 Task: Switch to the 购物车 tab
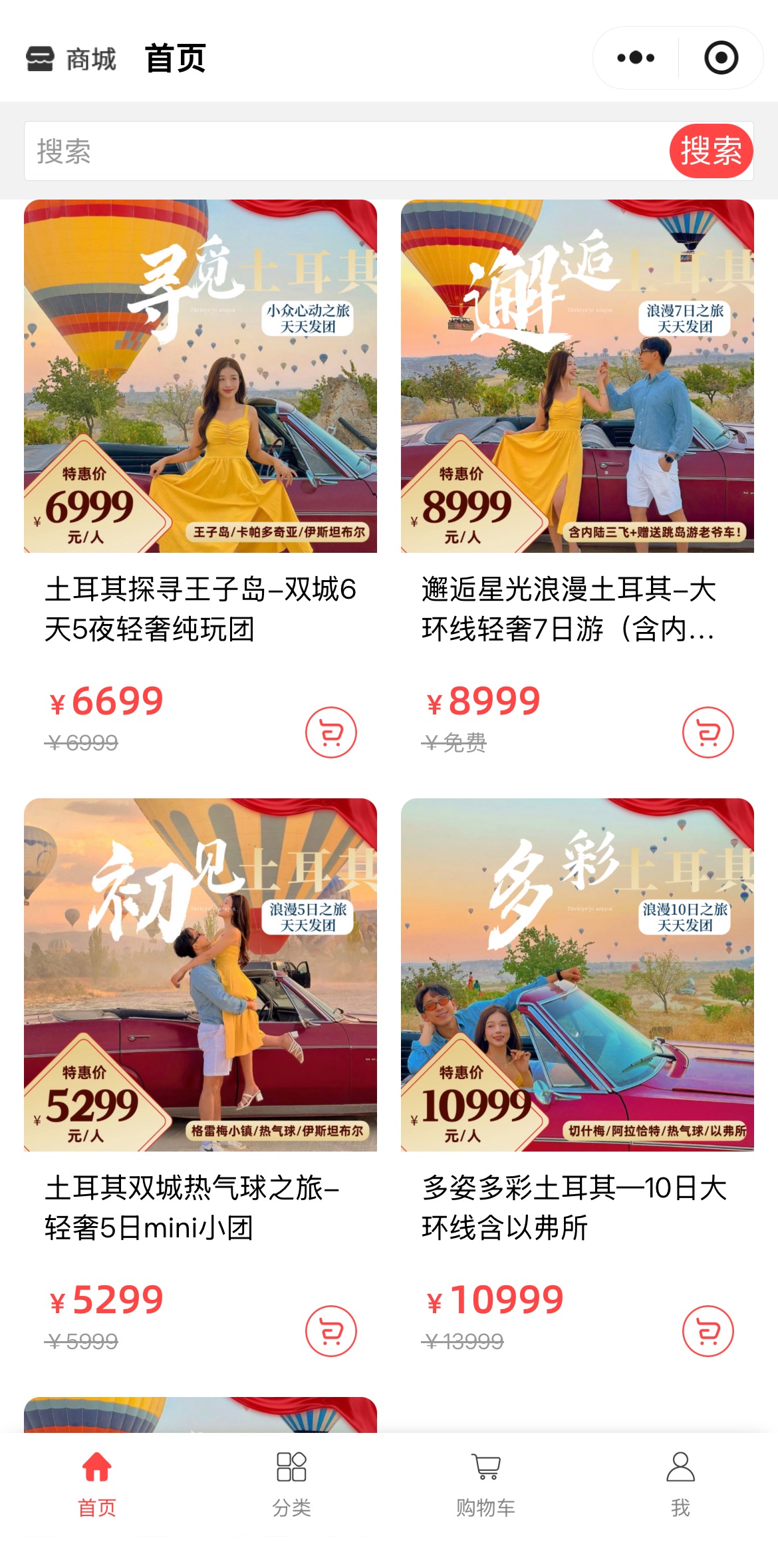485,1484
